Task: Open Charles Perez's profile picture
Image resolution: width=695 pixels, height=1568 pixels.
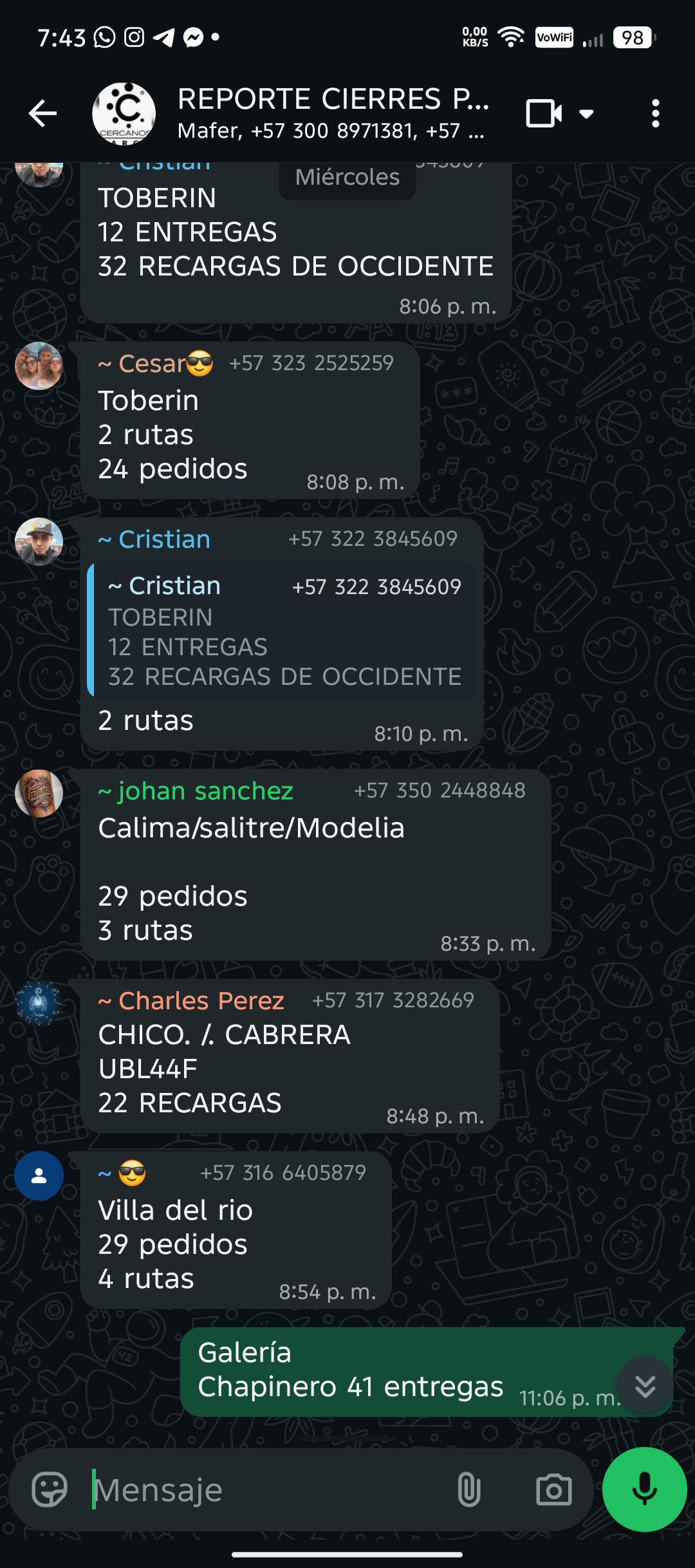Action: (39, 1003)
